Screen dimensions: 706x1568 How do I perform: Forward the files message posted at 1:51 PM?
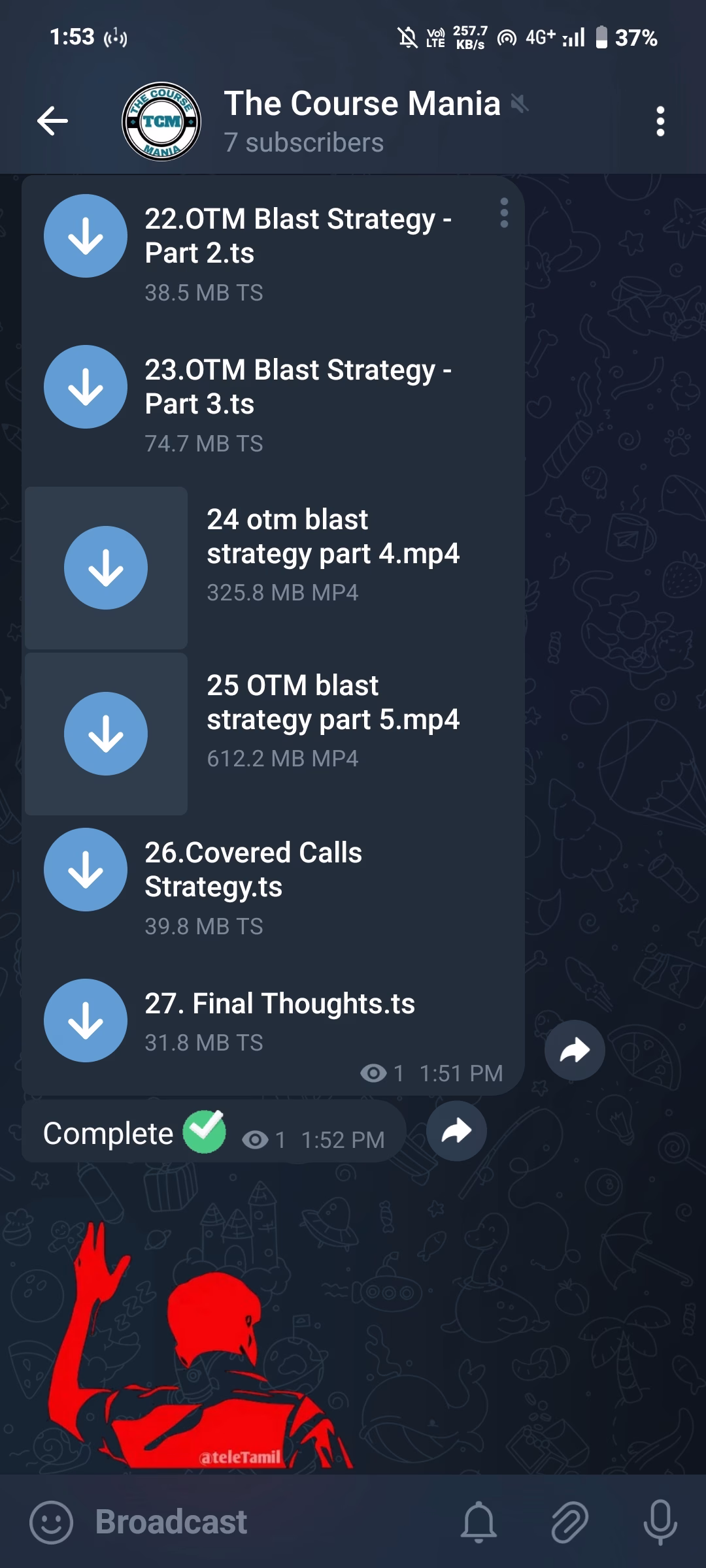pyautogui.click(x=575, y=1051)
